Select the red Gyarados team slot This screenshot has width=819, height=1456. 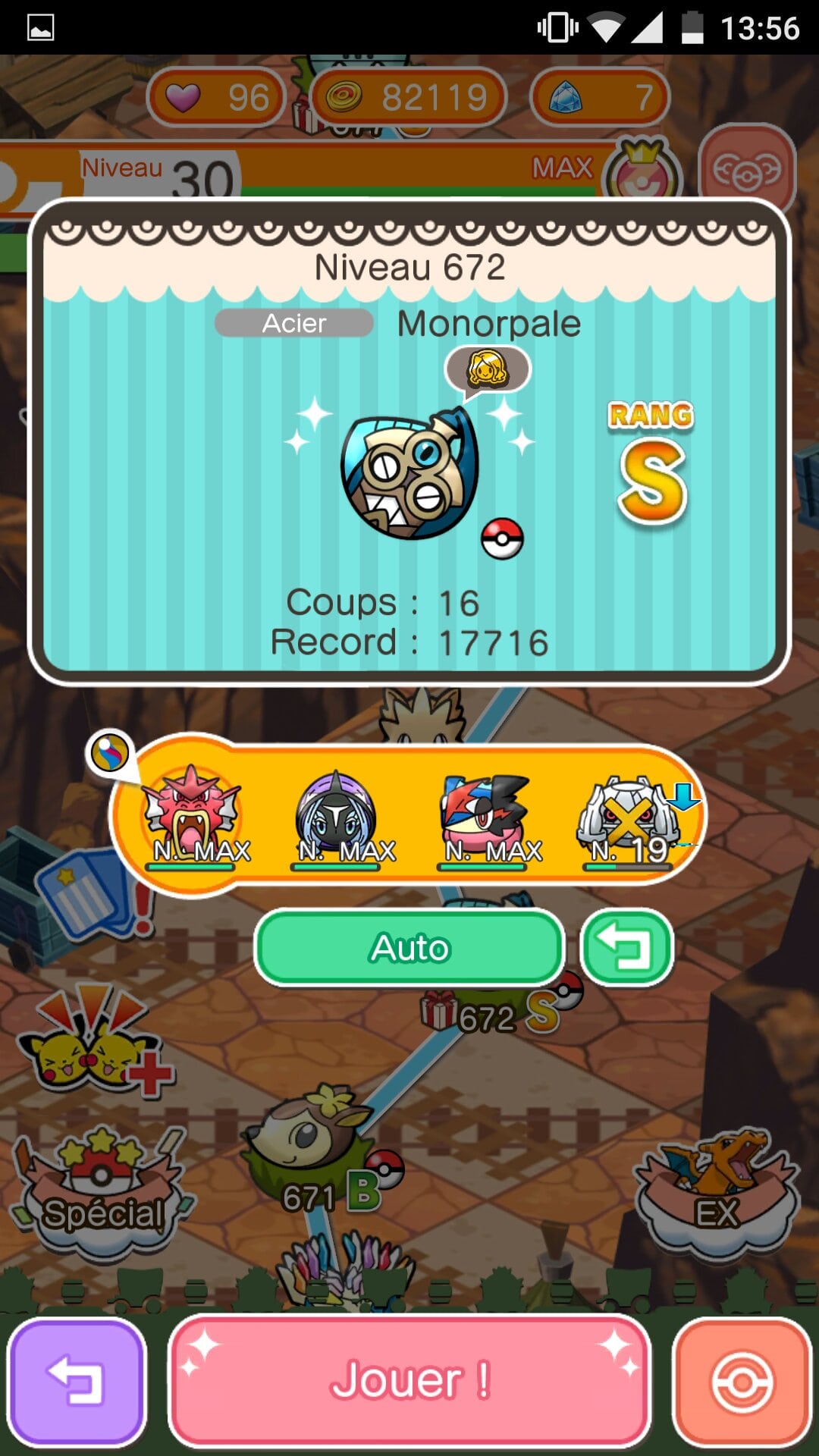196,815
